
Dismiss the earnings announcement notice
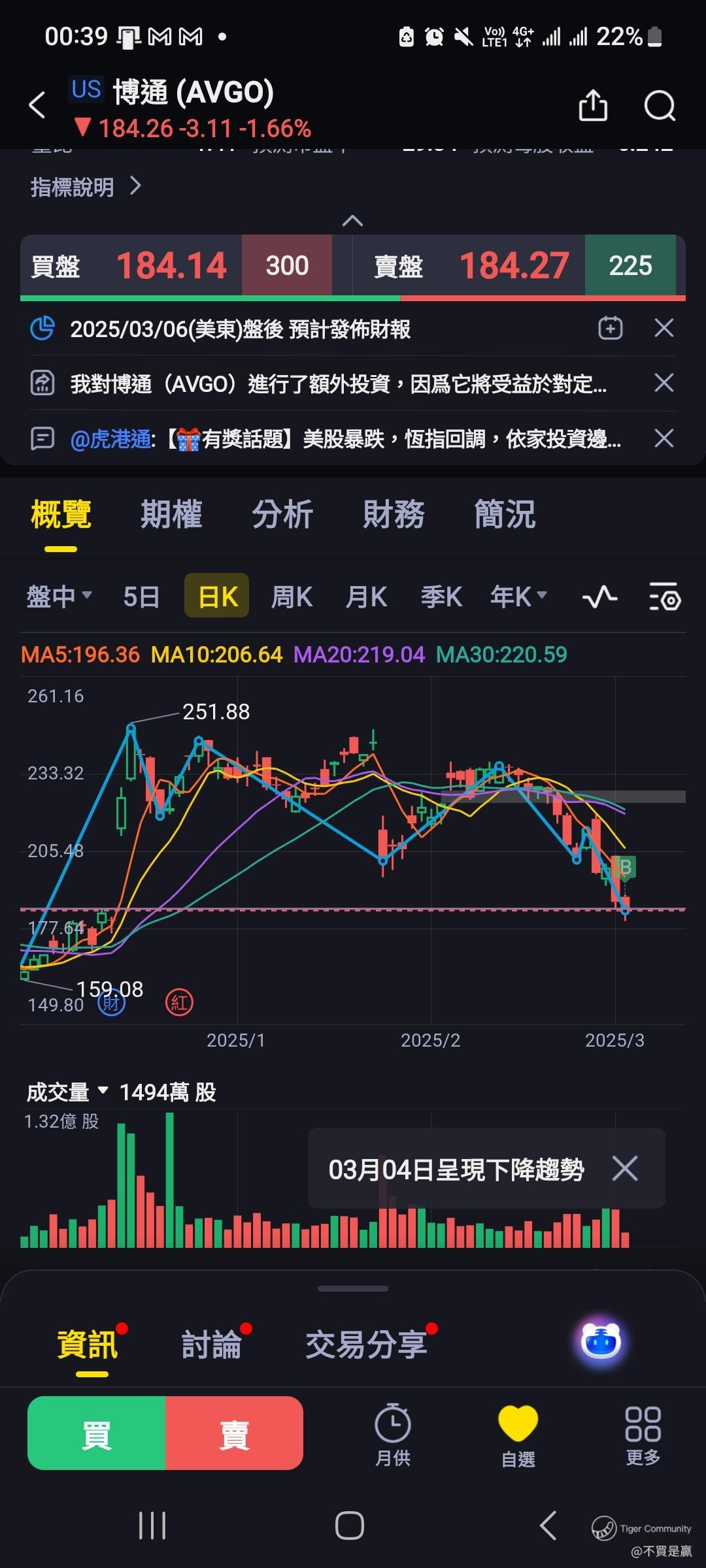tap(664, 328)
